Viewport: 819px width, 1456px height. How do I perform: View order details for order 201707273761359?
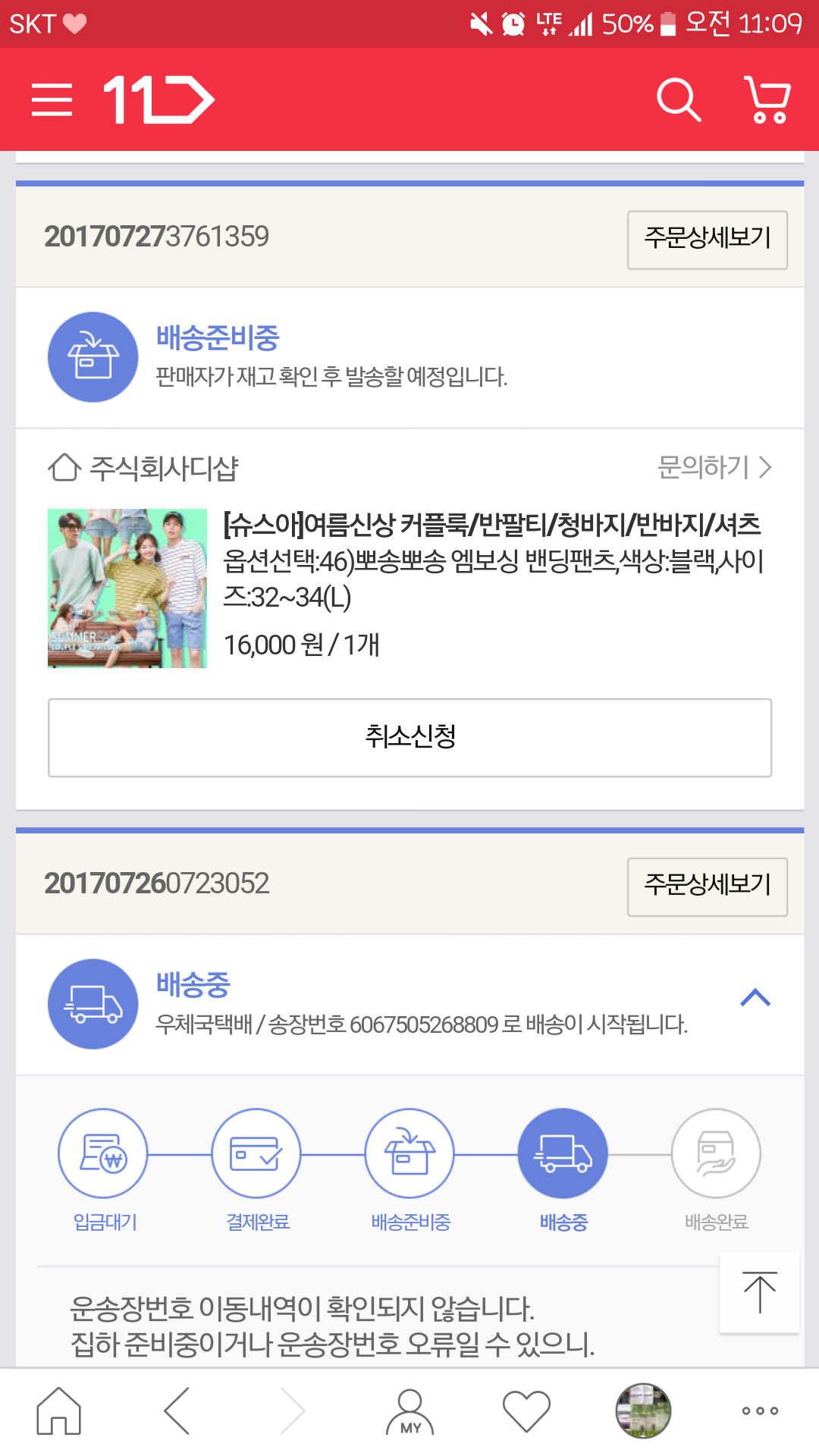point(707,240)
